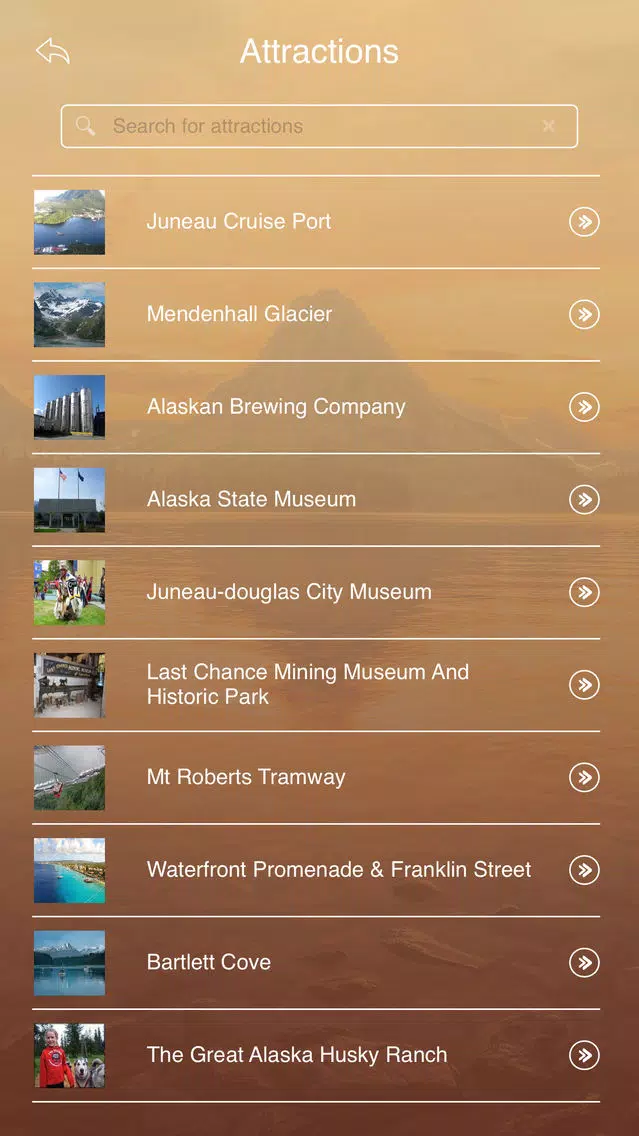Open Juneau-douglas City Museum
639x1136 pixels.
(x=316, y=593)
